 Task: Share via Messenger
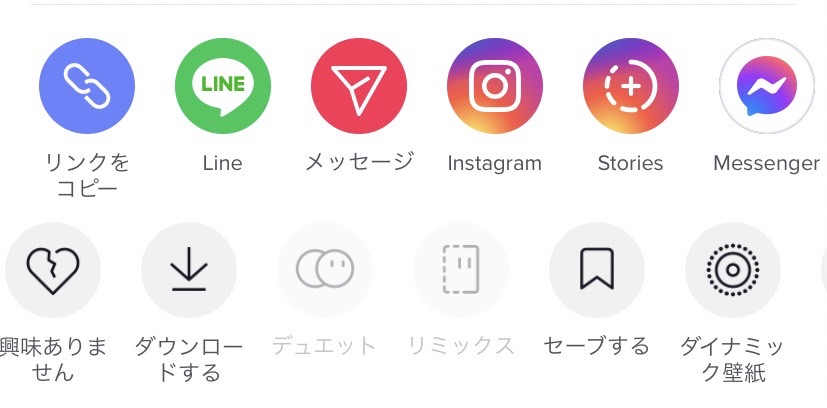click(x=766, y=86)
